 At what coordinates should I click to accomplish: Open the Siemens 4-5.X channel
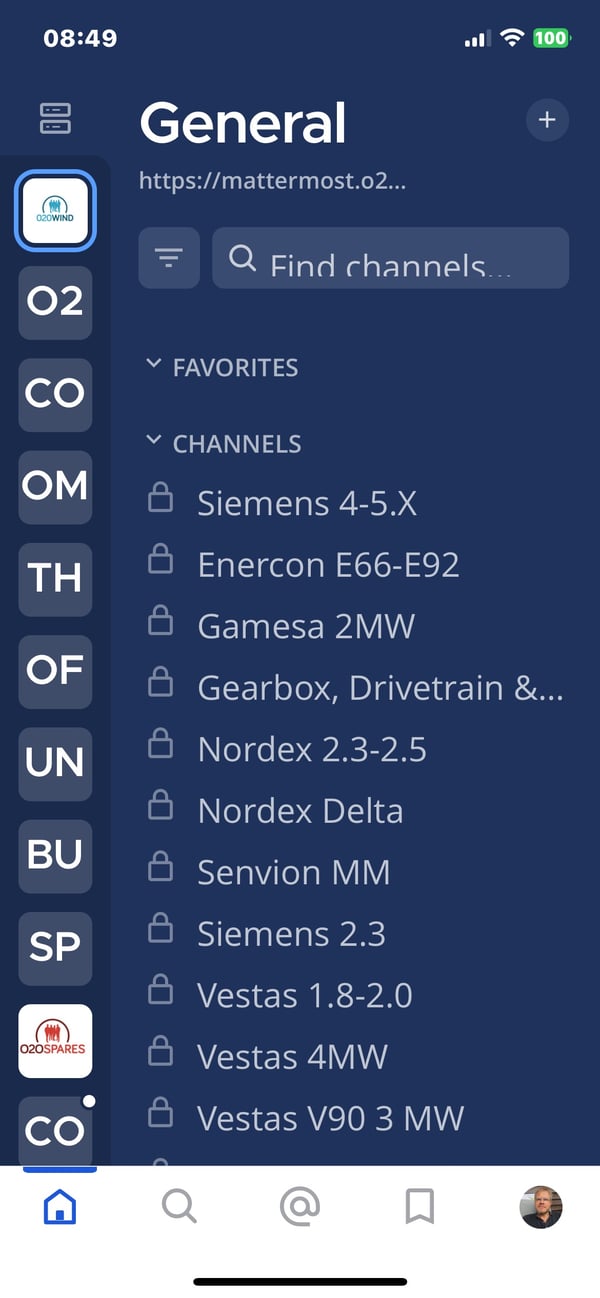306,503
